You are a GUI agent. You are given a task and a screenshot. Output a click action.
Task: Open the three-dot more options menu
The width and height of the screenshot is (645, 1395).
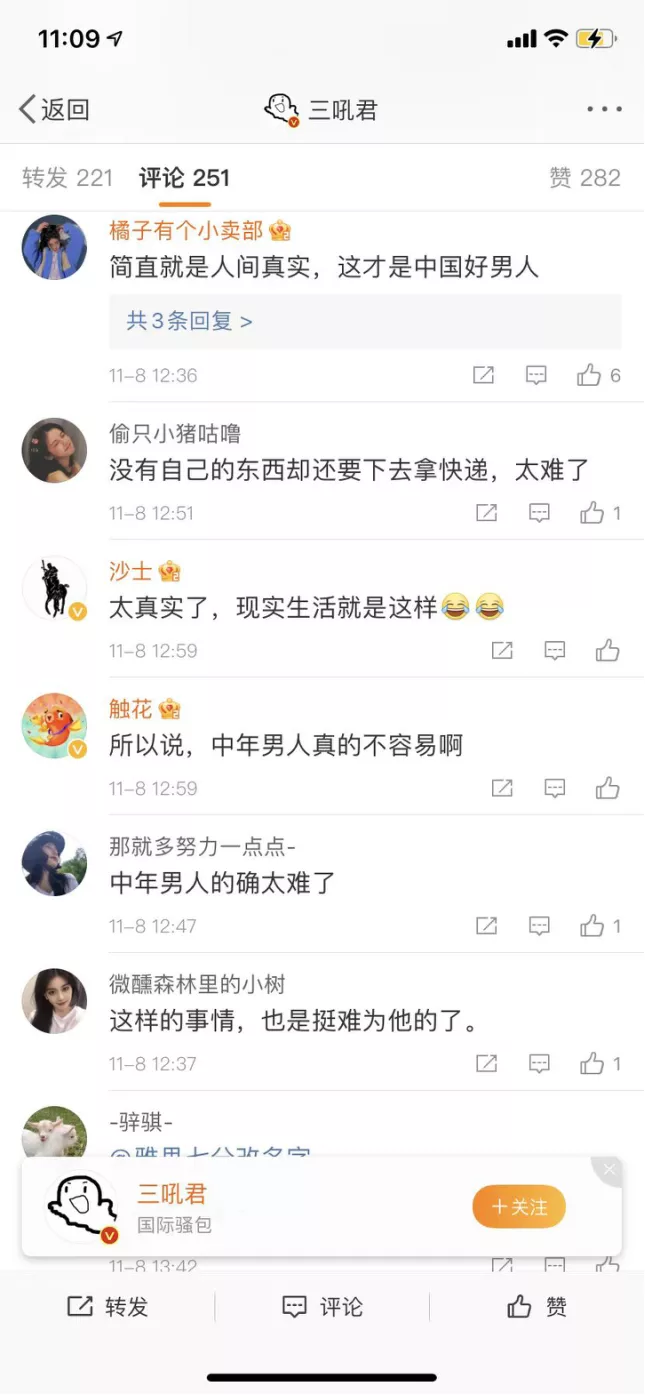[x=604, y=109]
